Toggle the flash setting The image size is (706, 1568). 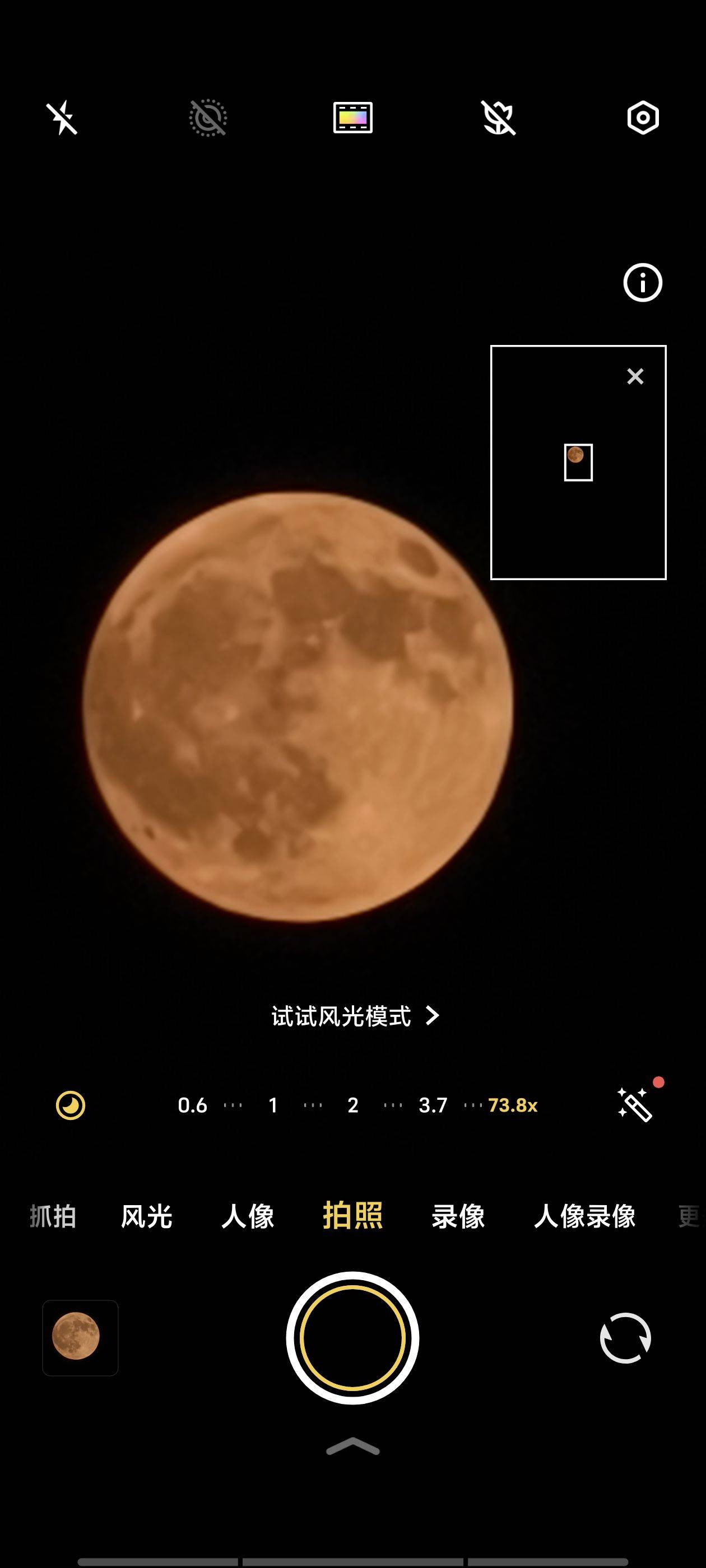(x=62, y=118)
